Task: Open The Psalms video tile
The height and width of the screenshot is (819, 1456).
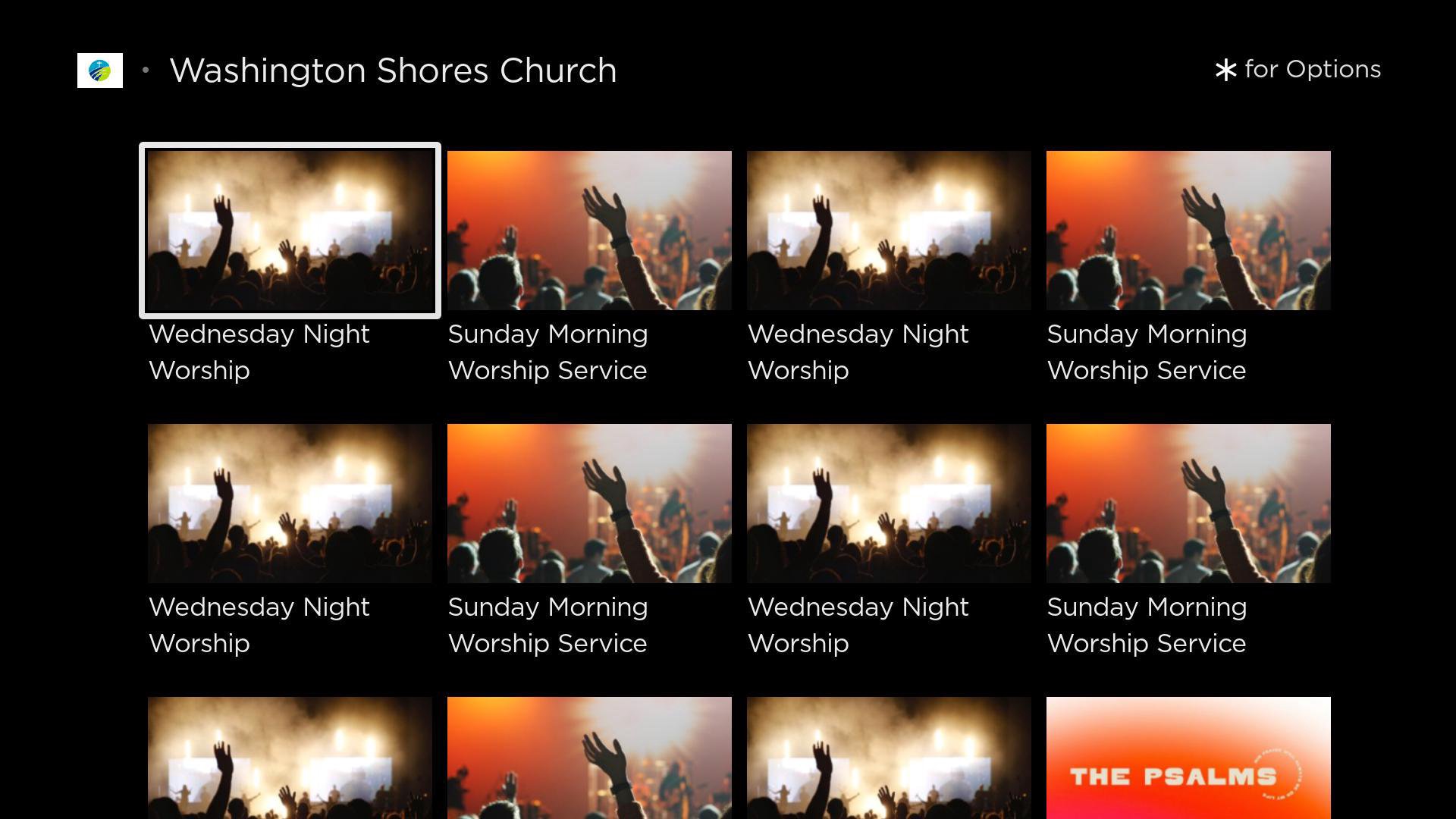Action: 1188,758
